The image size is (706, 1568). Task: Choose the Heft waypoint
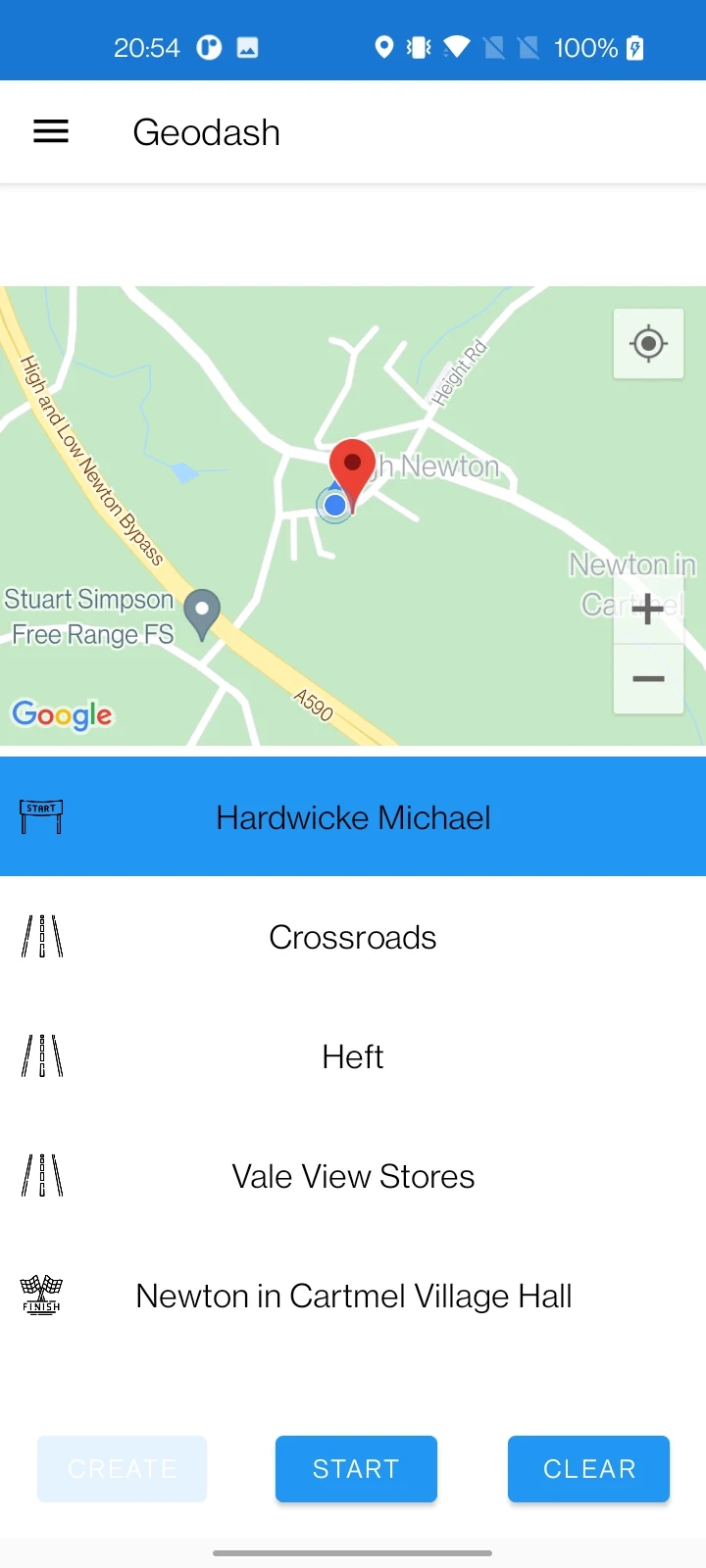tap(353, 1056)
